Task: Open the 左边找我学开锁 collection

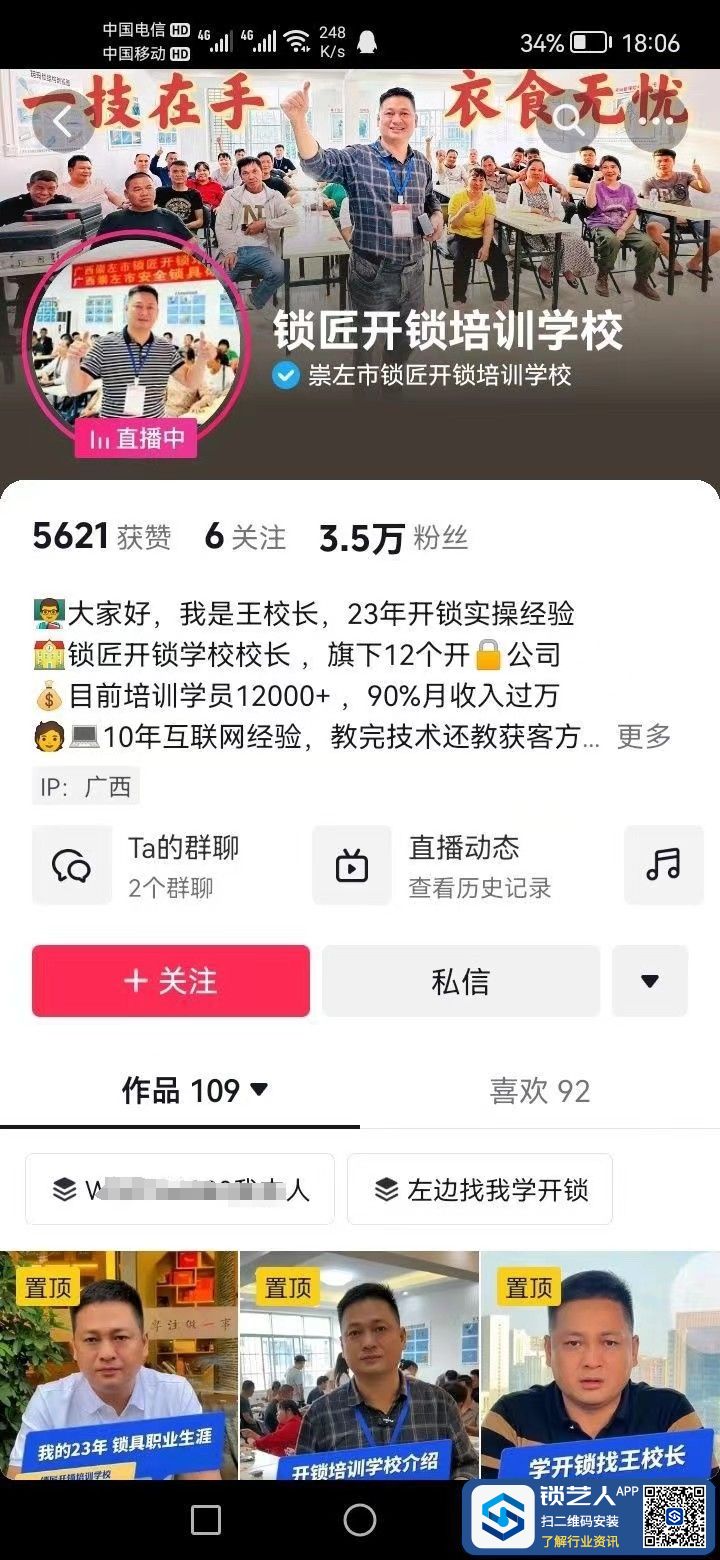Action: coord(480,1189)
